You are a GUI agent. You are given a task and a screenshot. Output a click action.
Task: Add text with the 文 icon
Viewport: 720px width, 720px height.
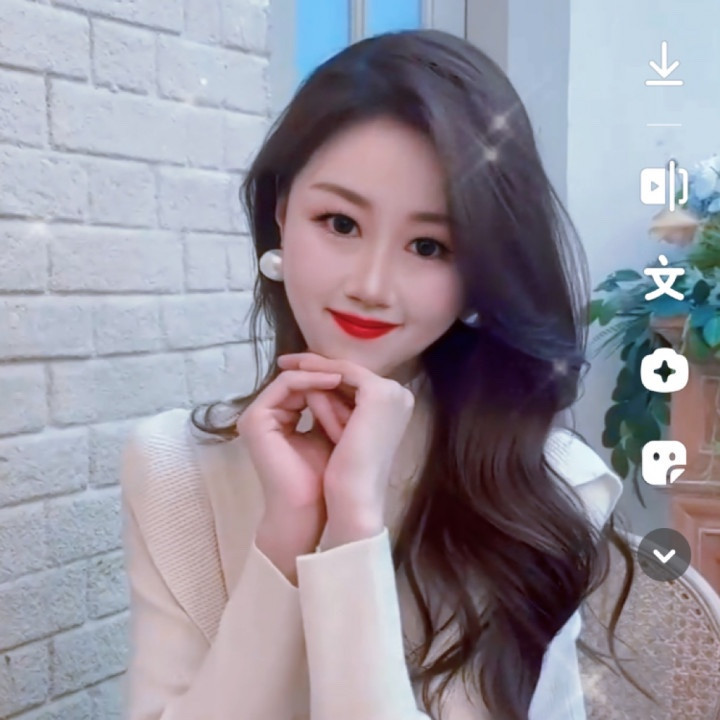[664, 278]
